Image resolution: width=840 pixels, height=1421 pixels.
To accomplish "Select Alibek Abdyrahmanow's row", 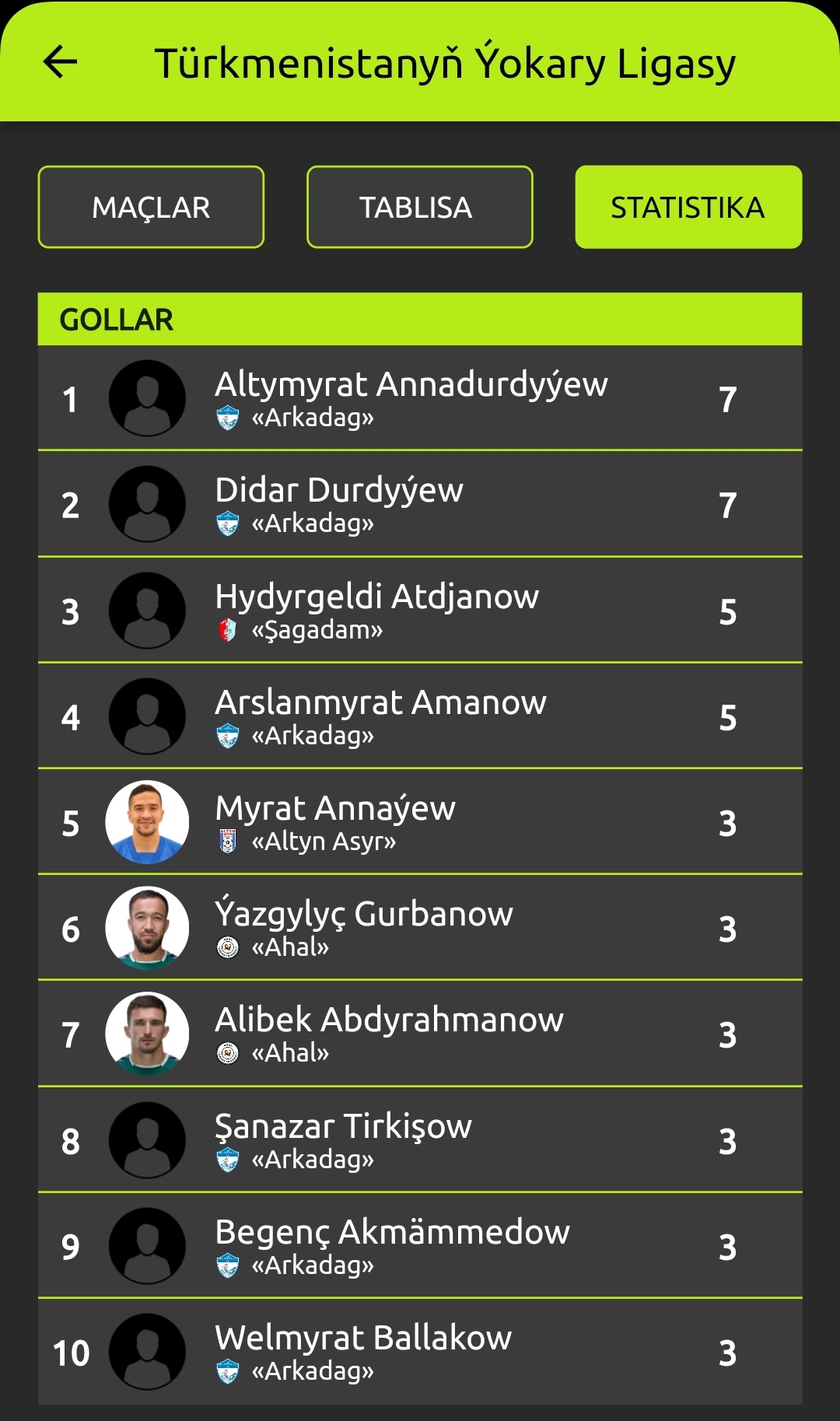I will point(420,1034).
